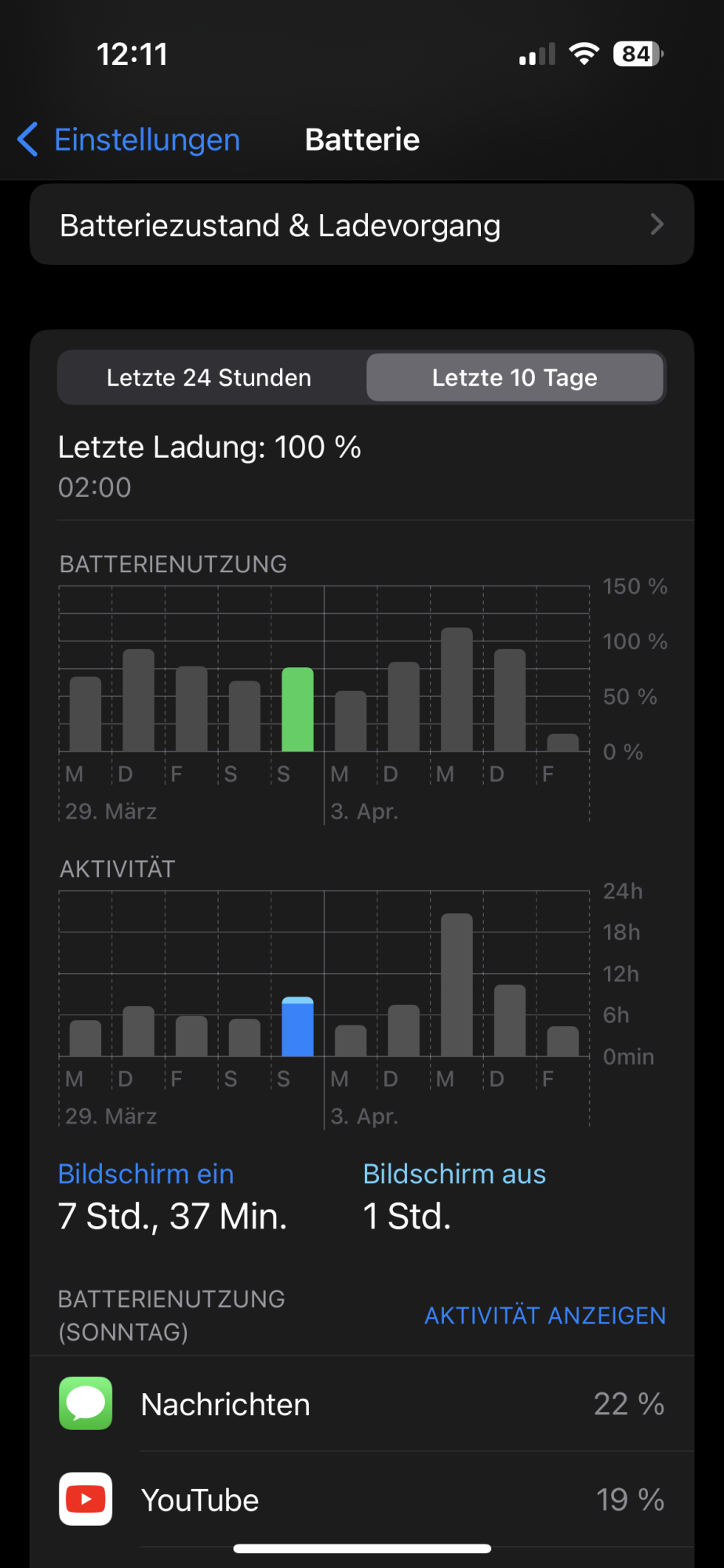Open Nachrichten battery usage row
The height and width of the screenshot is (1568, 724).
(362, 1403)
